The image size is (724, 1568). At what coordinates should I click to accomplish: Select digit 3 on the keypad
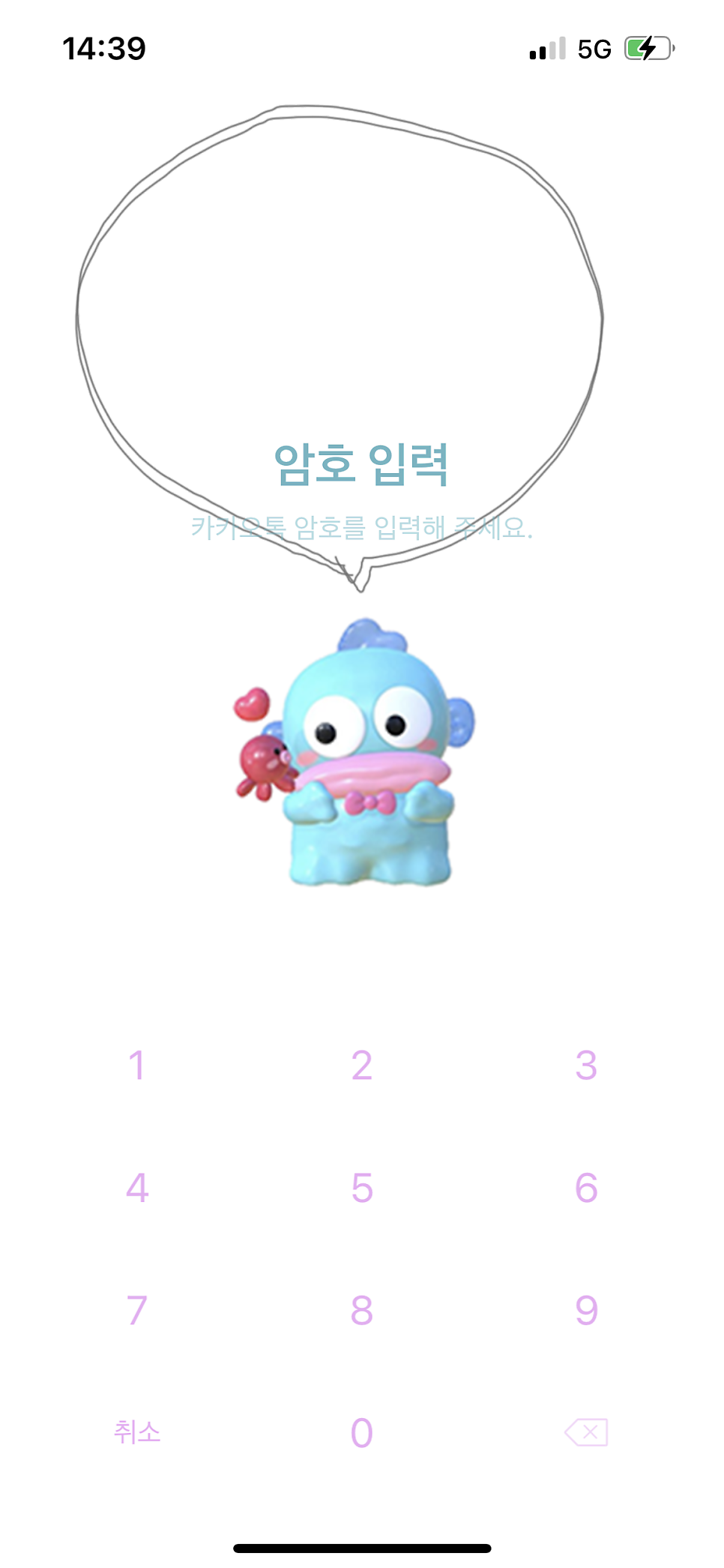(586, 1066)
